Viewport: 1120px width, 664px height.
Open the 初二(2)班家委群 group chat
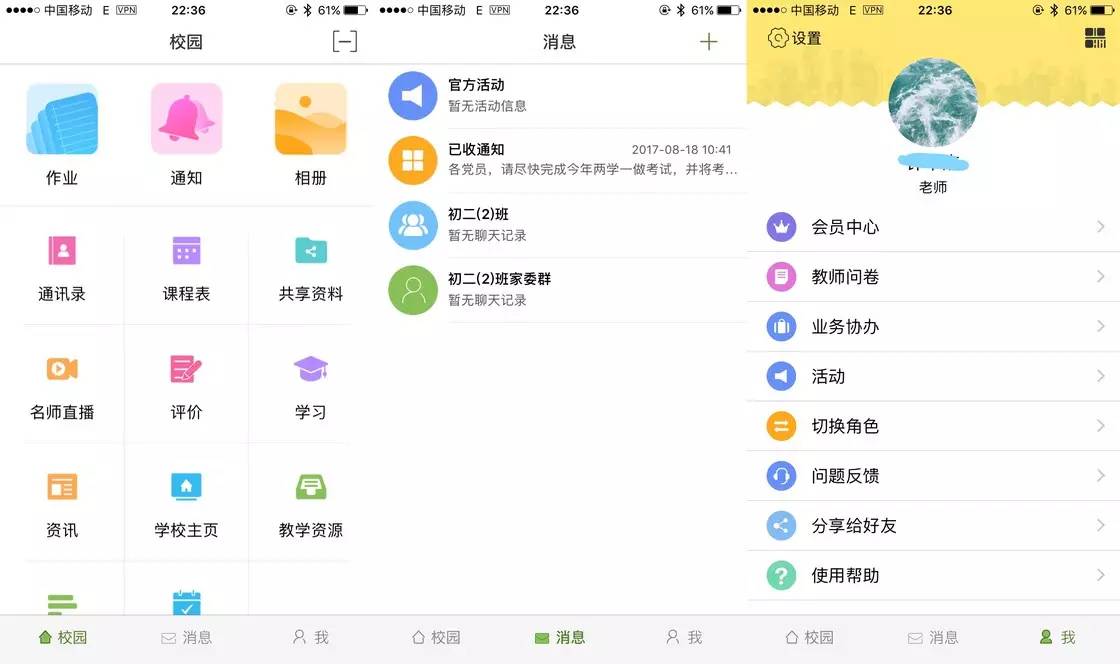(x=560, y=290)
